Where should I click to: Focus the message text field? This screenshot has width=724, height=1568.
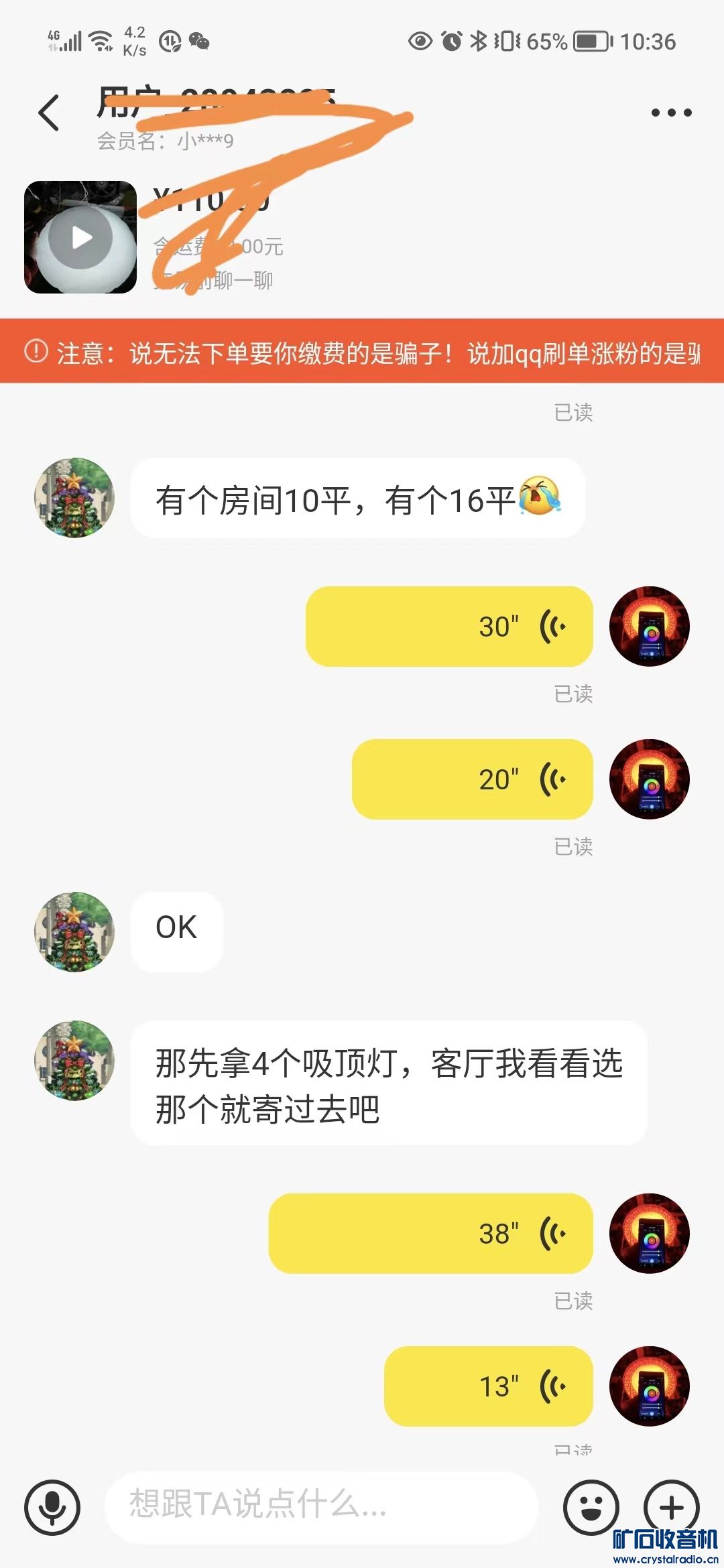[322, 1504]
